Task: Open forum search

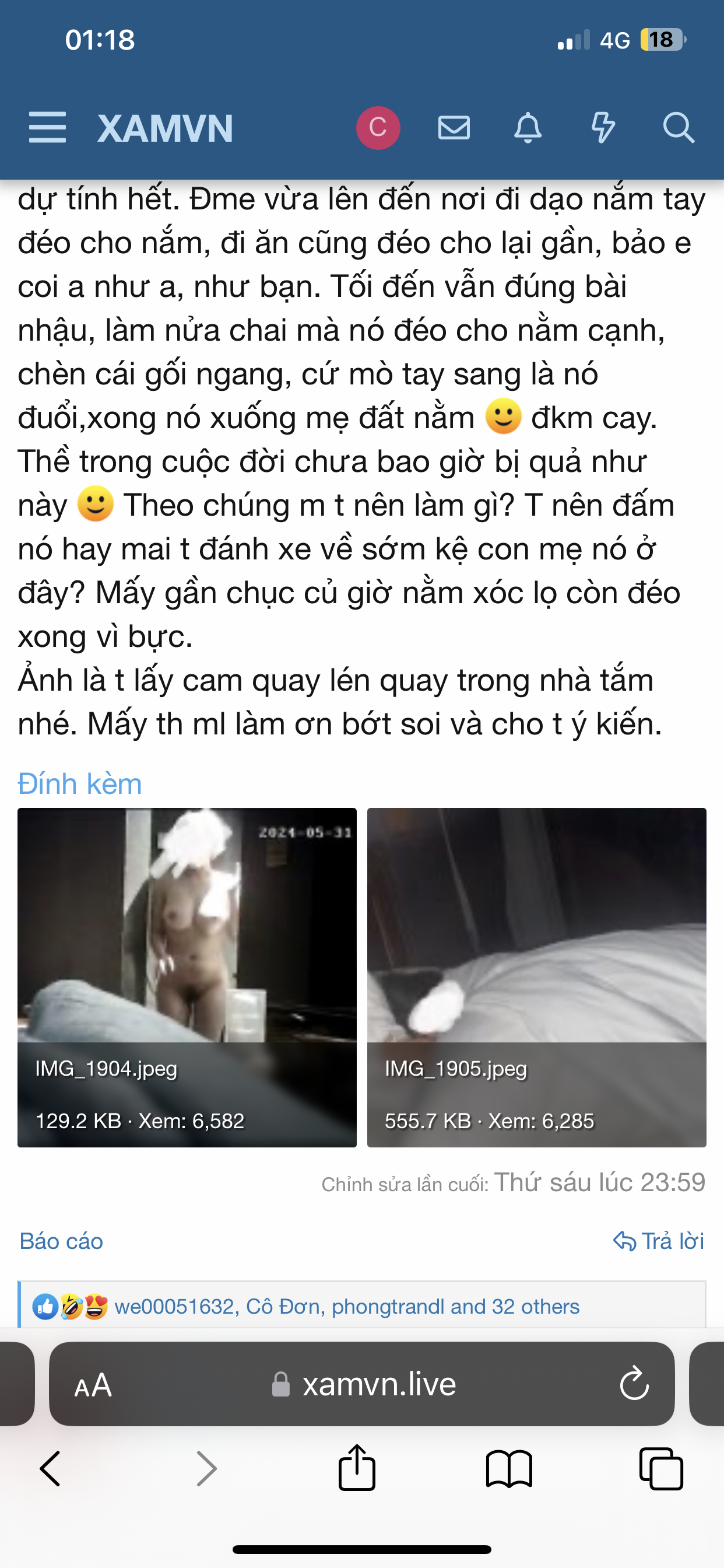Action: 678,128
